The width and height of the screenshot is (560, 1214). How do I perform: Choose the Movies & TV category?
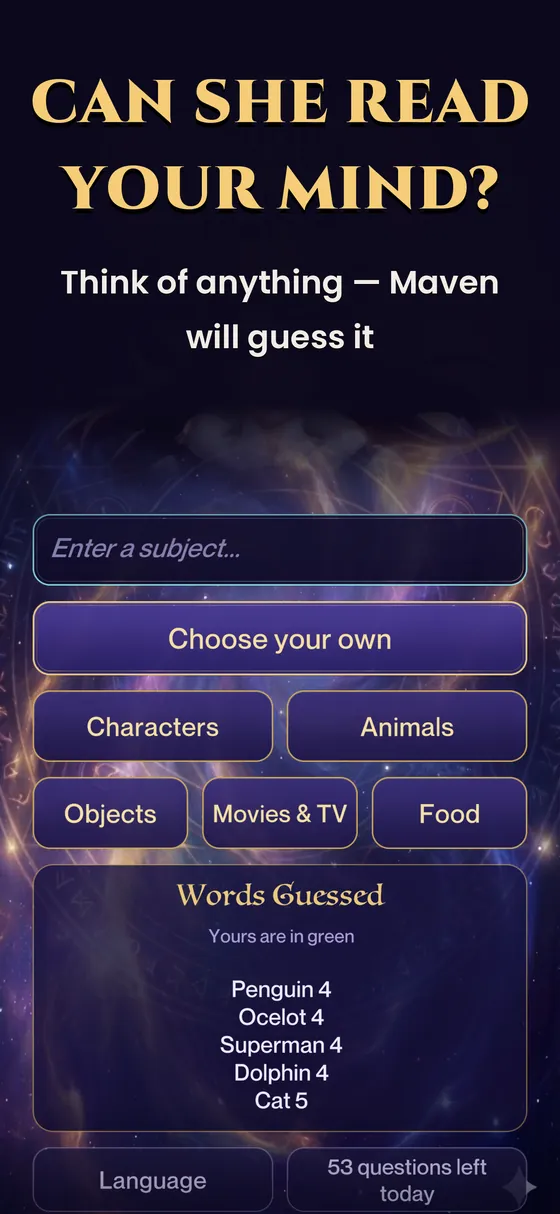coord(280,813)
